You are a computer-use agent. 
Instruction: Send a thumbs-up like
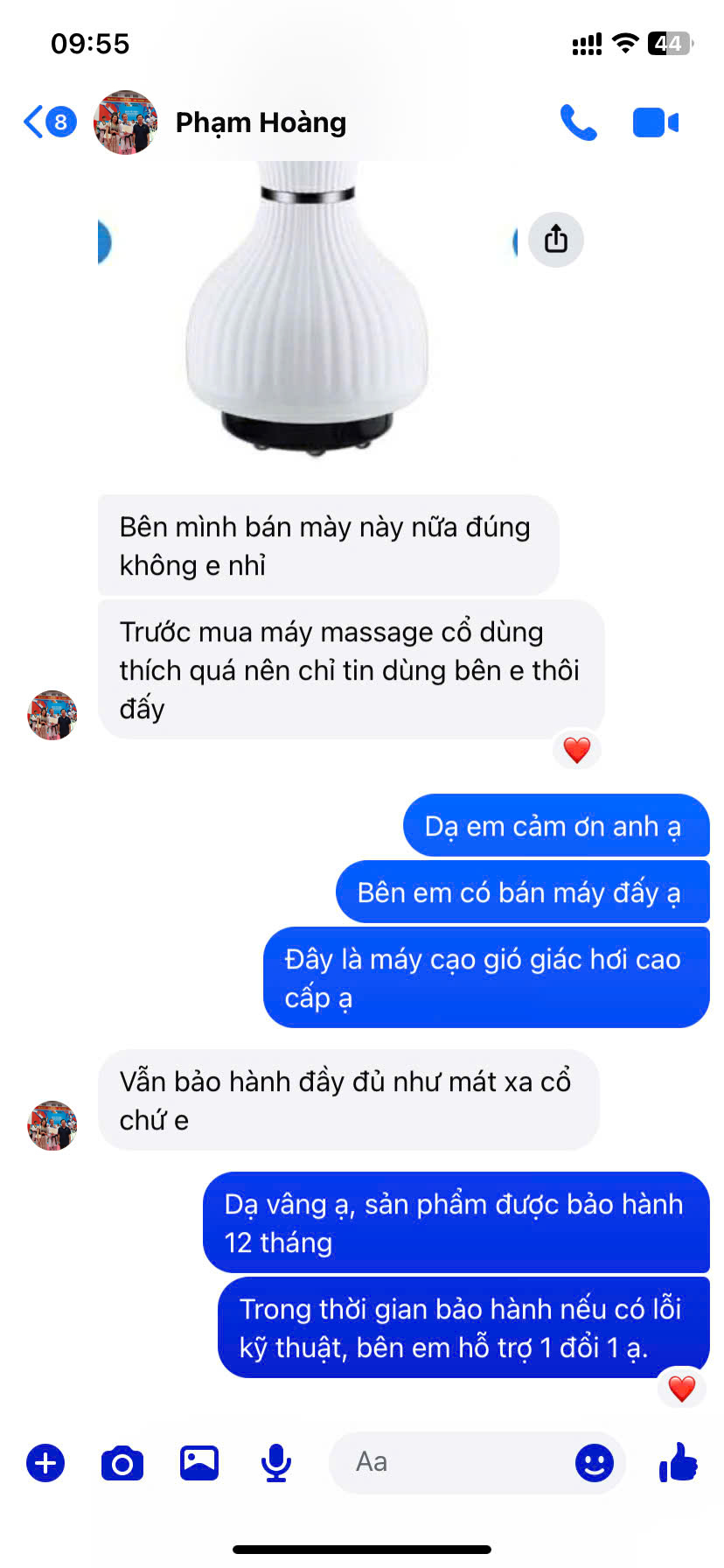coord(679,1462)
